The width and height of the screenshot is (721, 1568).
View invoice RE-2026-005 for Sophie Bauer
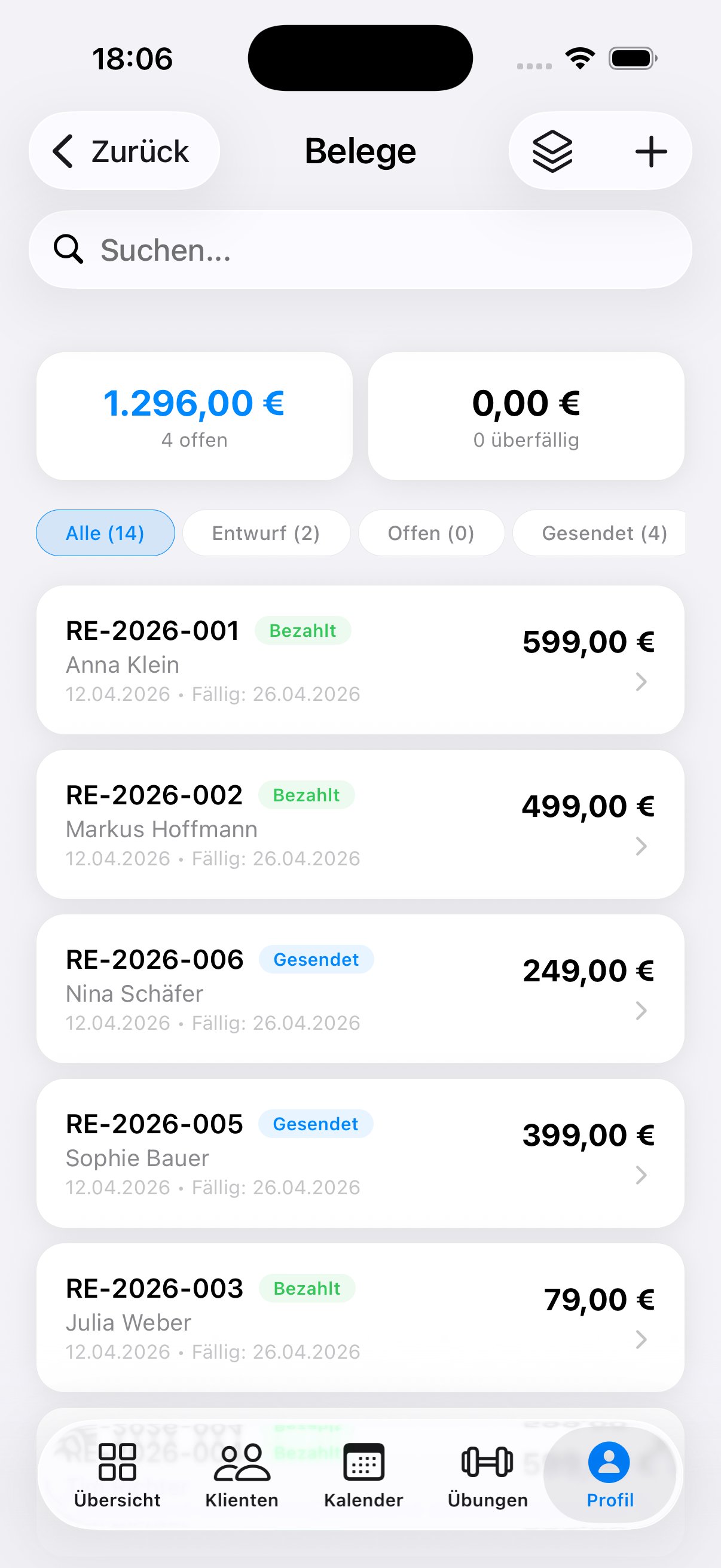pyautogui.click(x=360, y=1153)
